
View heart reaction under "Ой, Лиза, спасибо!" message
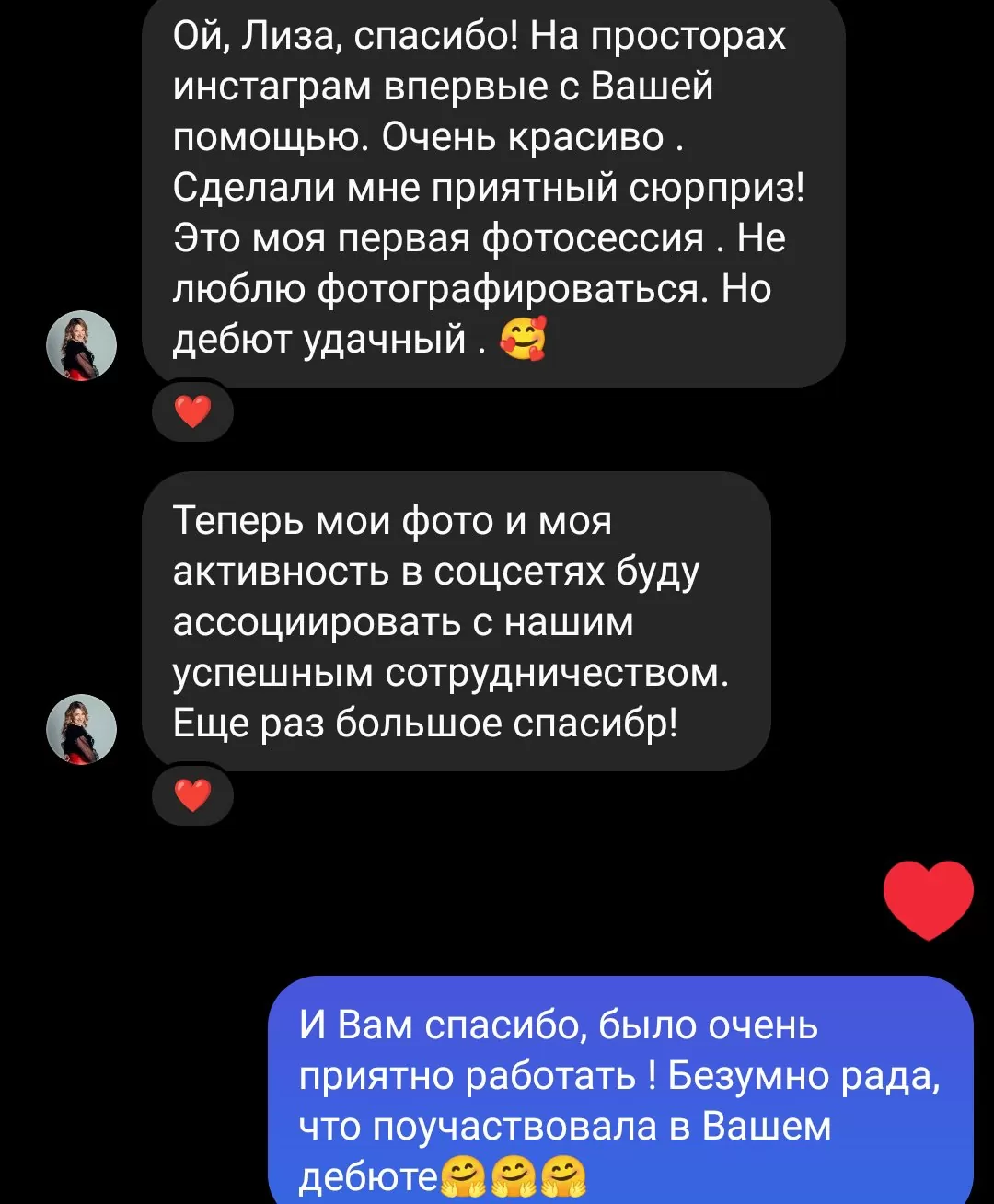click(x=192, y=411)
